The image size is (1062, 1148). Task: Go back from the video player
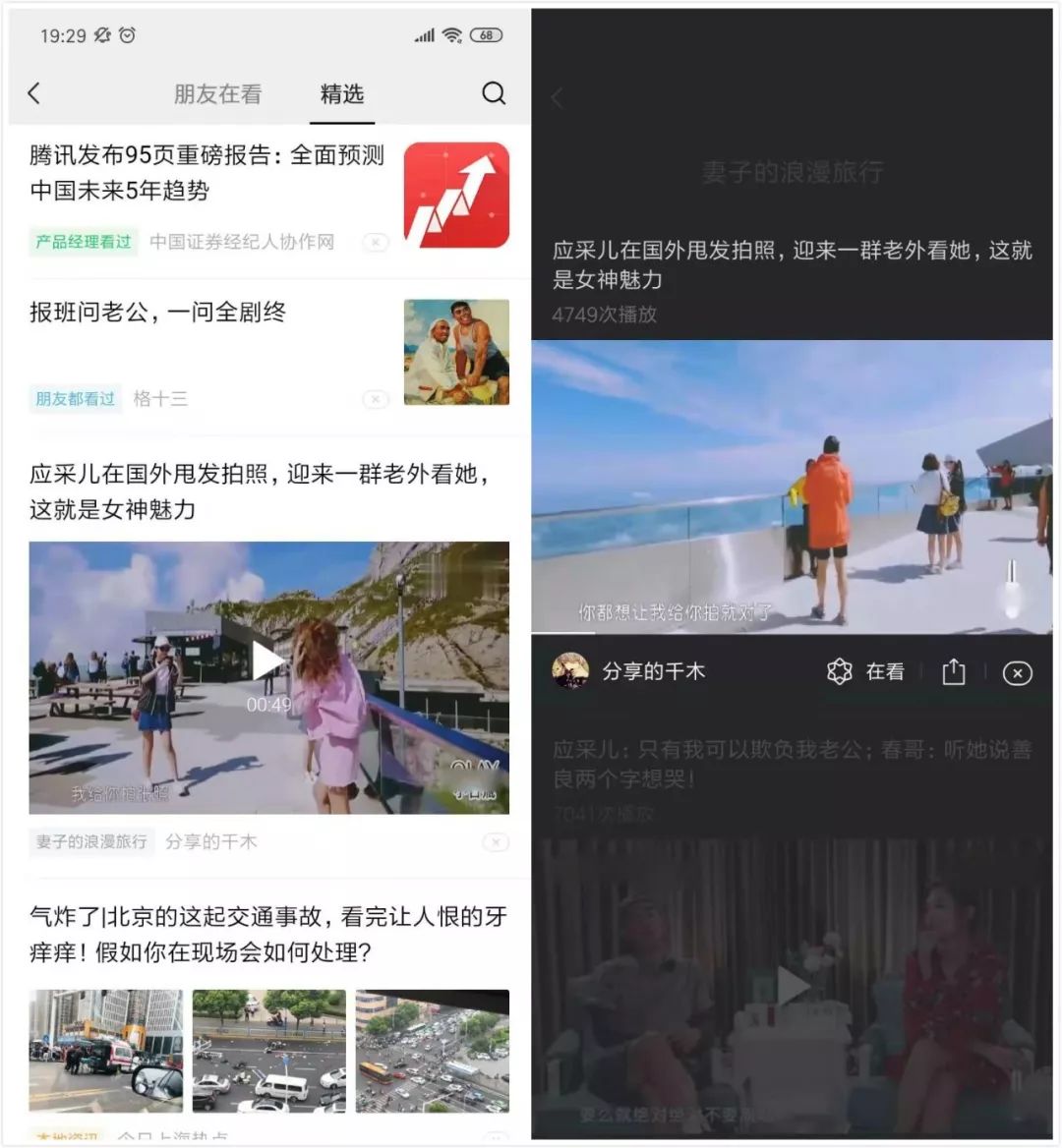point(558,97)
